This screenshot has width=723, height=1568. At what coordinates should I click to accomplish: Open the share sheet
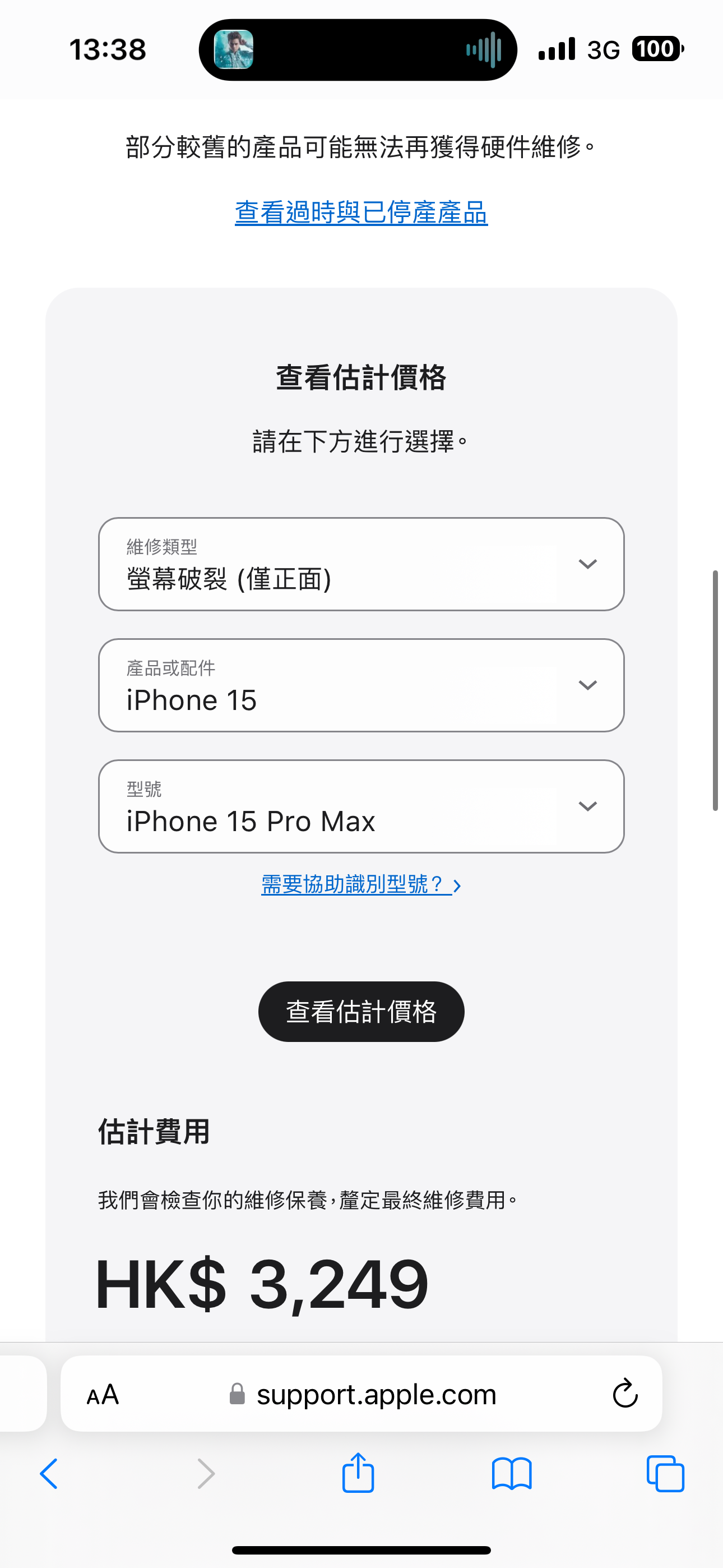pos(359,1473)
